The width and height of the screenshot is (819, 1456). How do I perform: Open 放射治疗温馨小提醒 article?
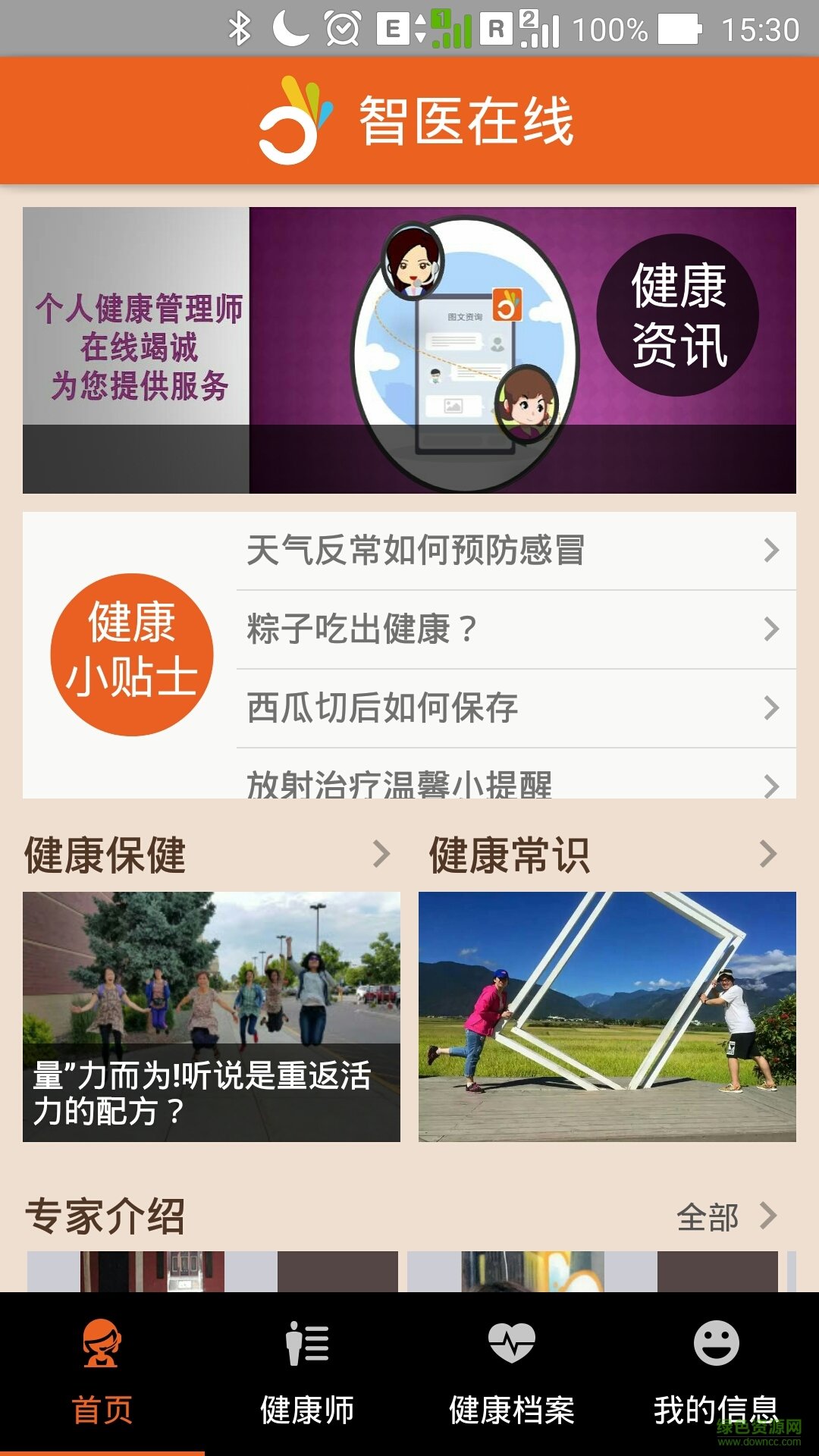pos(516,783)
